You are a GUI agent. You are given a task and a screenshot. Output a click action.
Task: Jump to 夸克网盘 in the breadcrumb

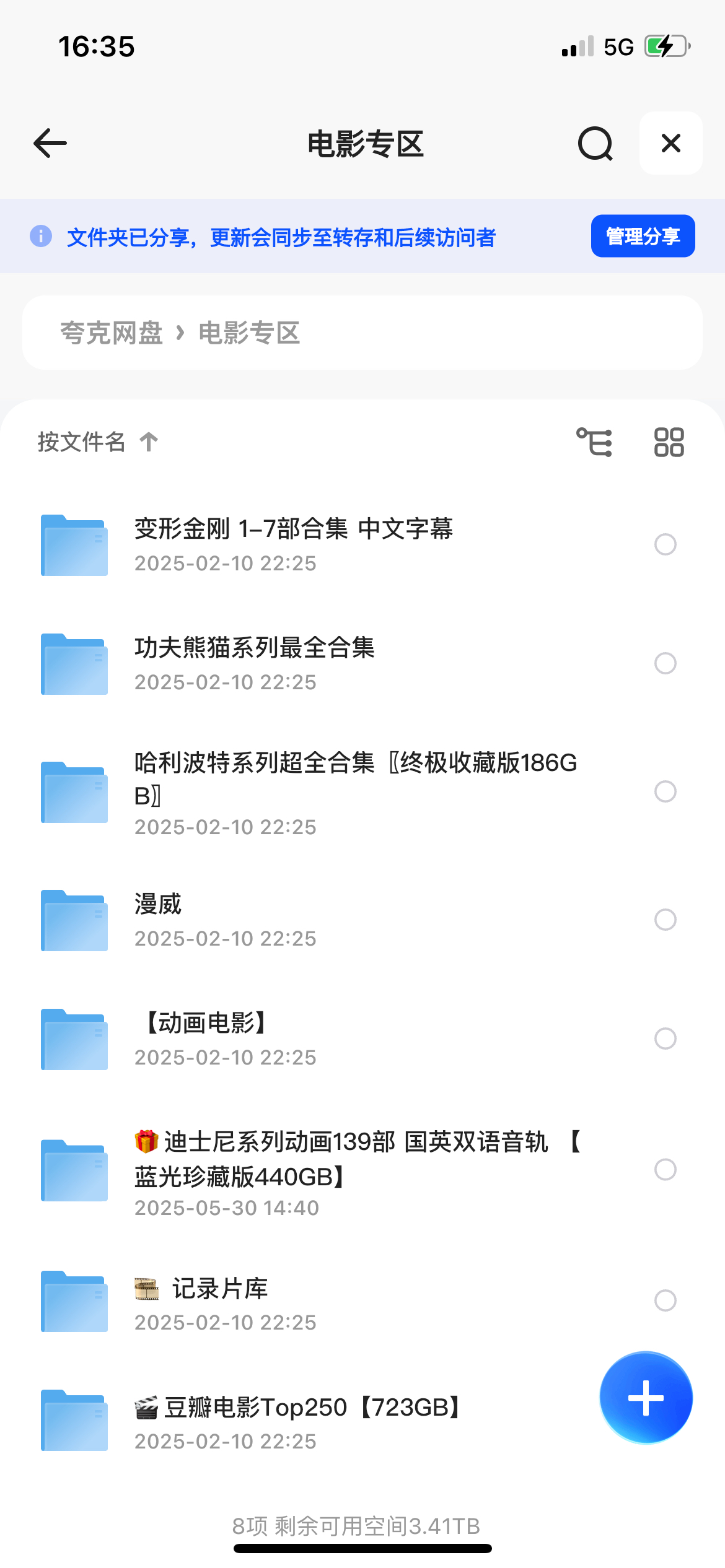[x=111, y=333]
